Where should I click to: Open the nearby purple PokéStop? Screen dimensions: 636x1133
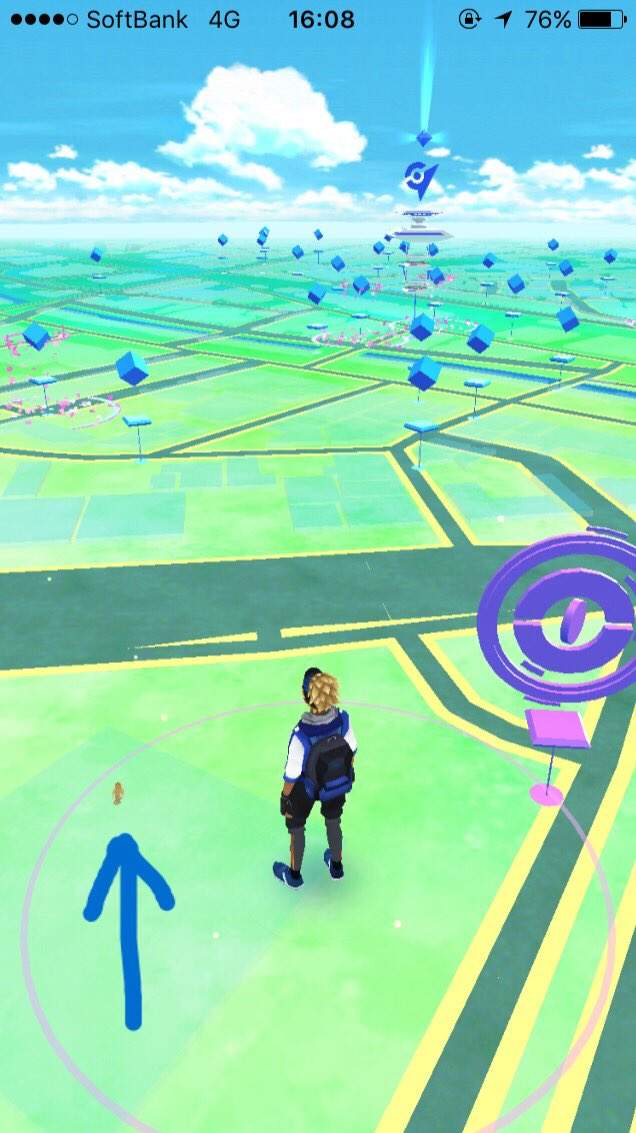click(x=564, y=620)
